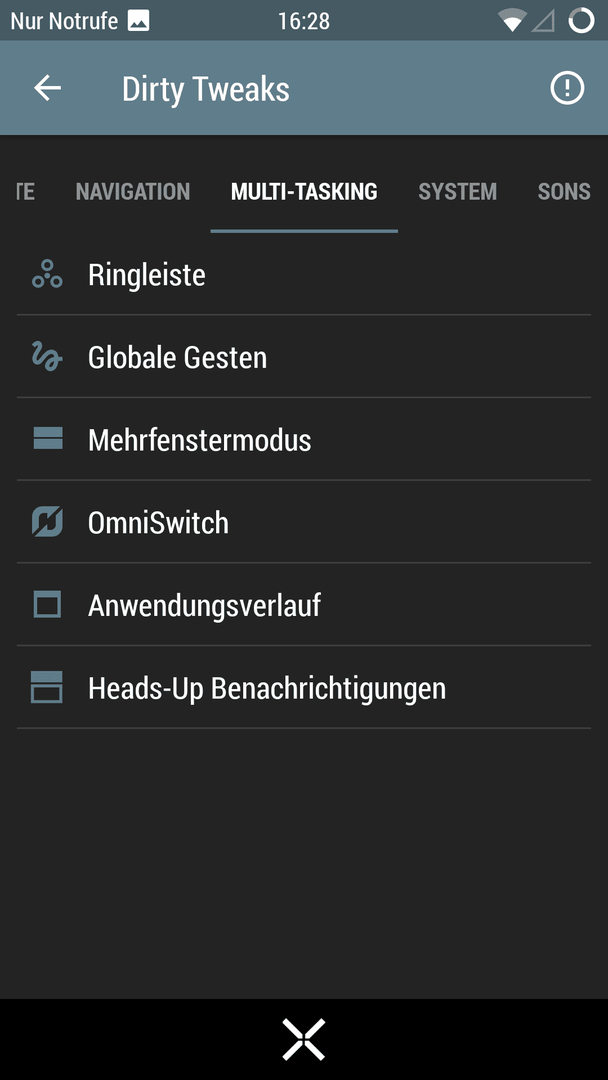Screen dimensions: 608x1080
Task: Switch to the System tab
Action: pos(457,191)
